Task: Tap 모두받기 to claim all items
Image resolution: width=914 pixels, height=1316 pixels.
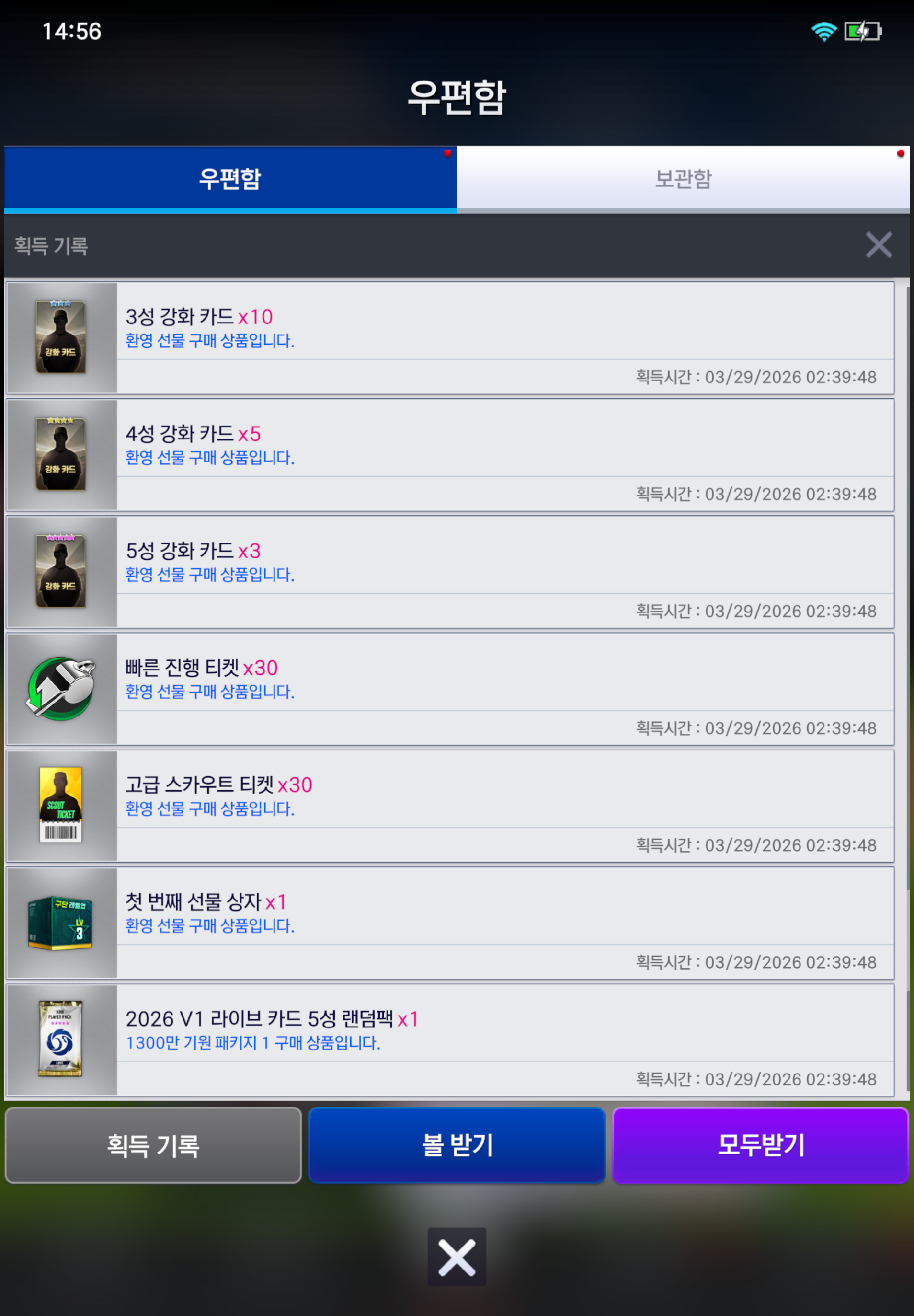Action: pos(761,1146)
